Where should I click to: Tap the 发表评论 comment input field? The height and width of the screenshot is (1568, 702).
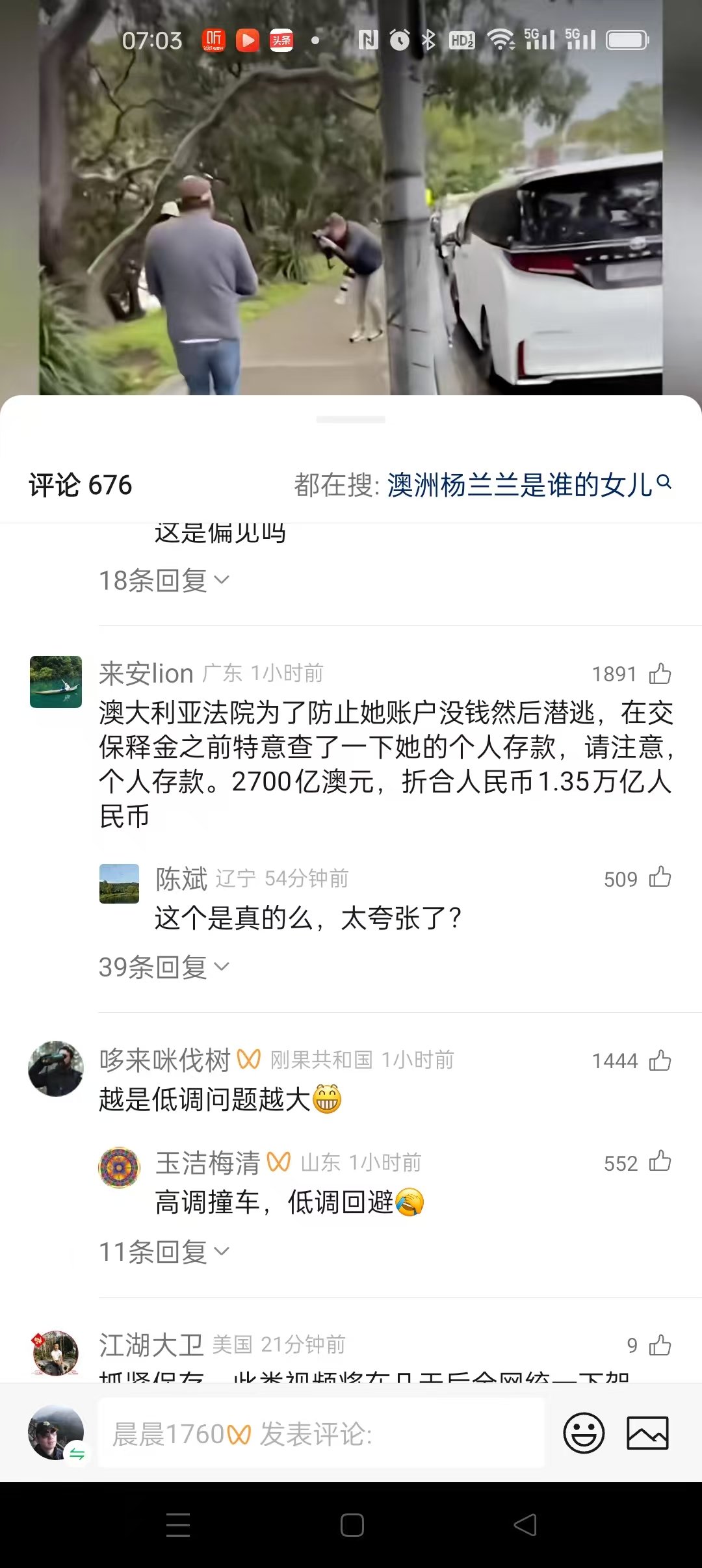click(x=321, y=1434)
